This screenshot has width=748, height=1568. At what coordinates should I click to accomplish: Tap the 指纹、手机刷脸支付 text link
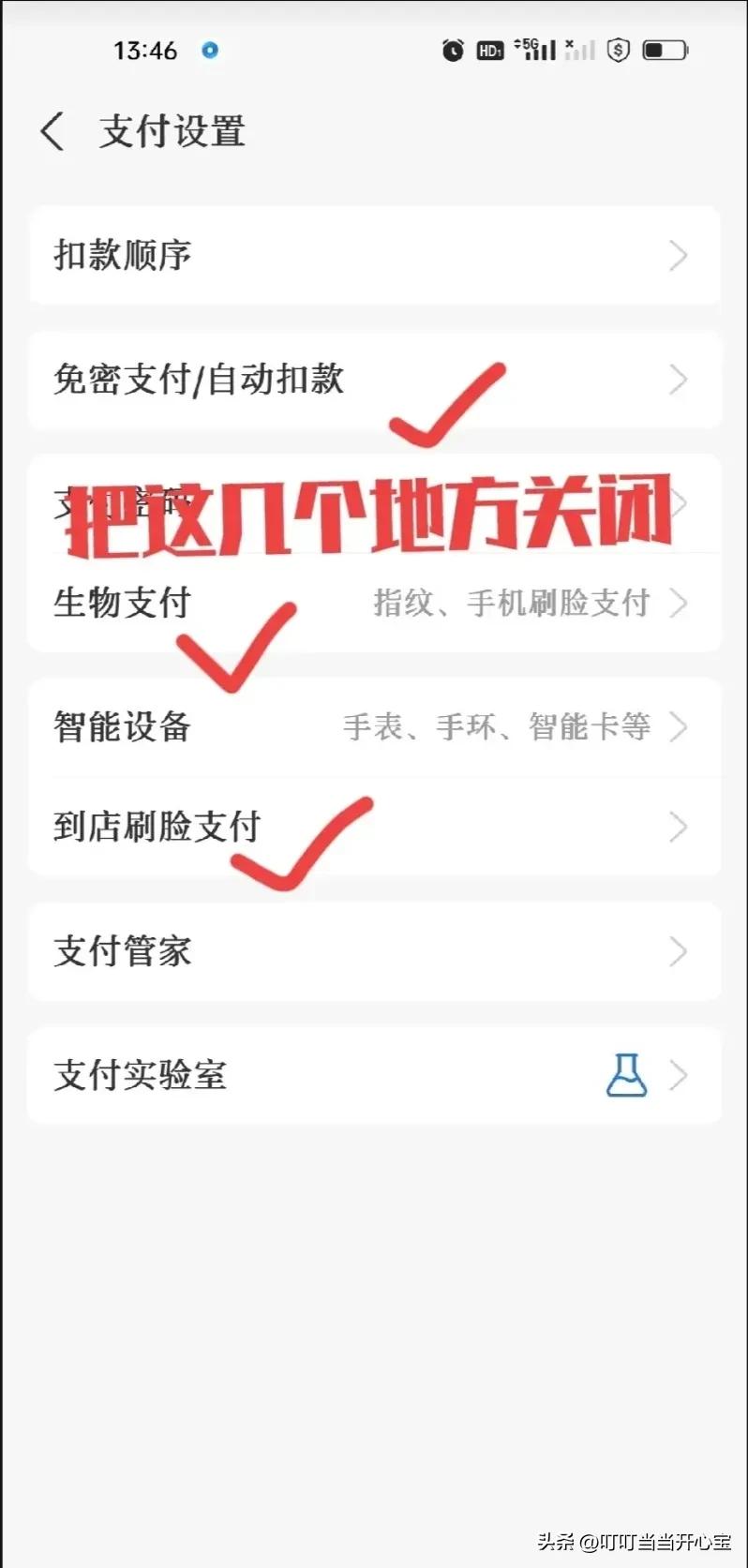[511, 605]
